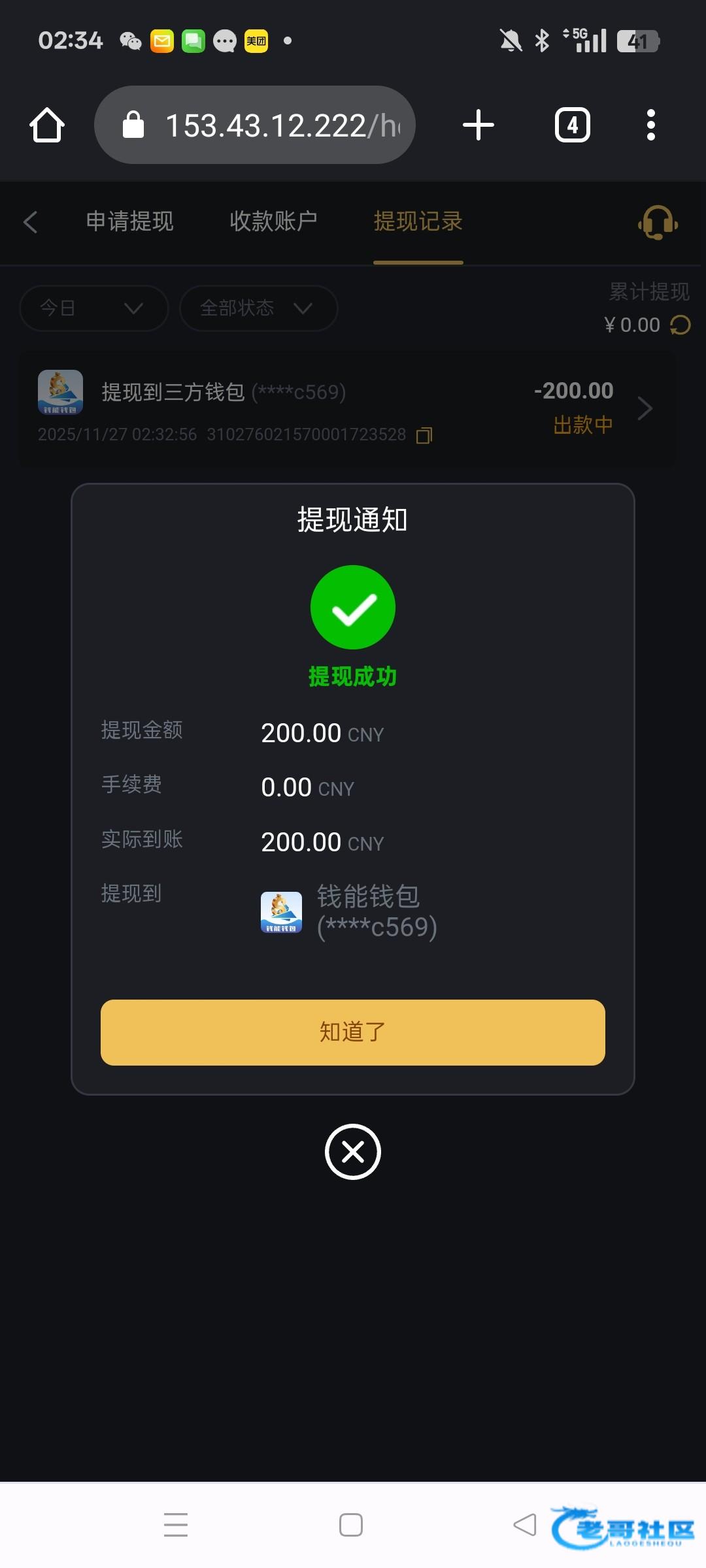Open a new browser tab
Screen dimensions: 706x1568
(x=478, y=125)
